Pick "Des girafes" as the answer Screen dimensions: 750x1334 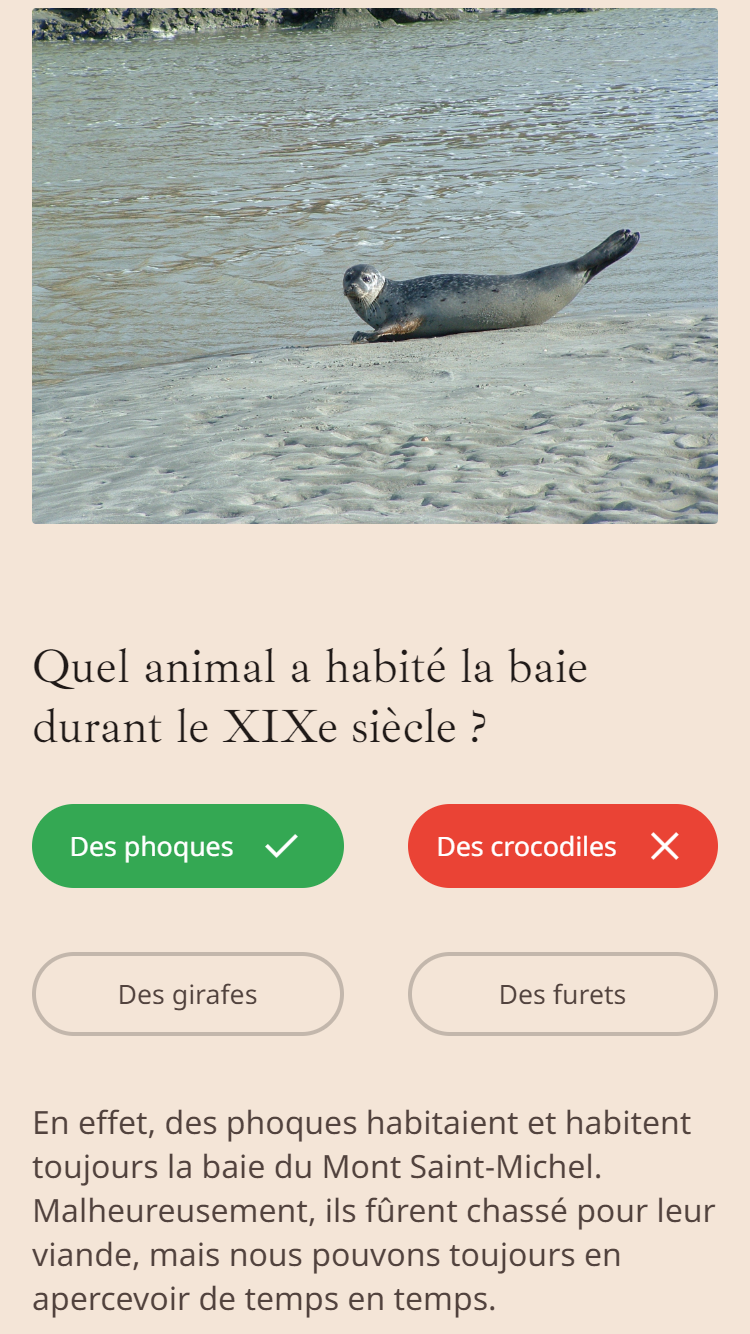(x=188, y=994)
